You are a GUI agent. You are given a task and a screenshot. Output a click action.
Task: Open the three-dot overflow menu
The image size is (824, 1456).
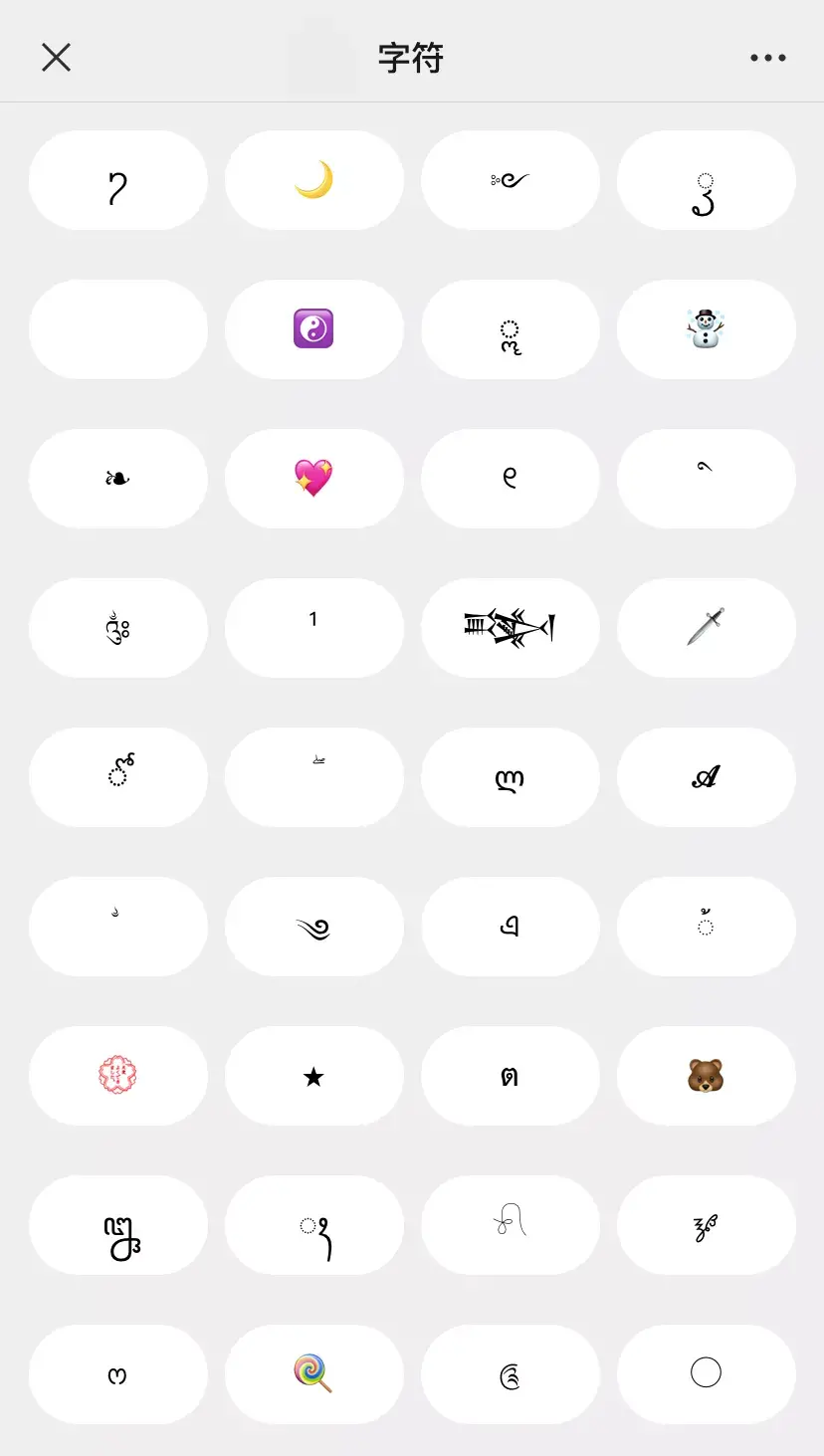pyautogui.click(x=767, y=58)
